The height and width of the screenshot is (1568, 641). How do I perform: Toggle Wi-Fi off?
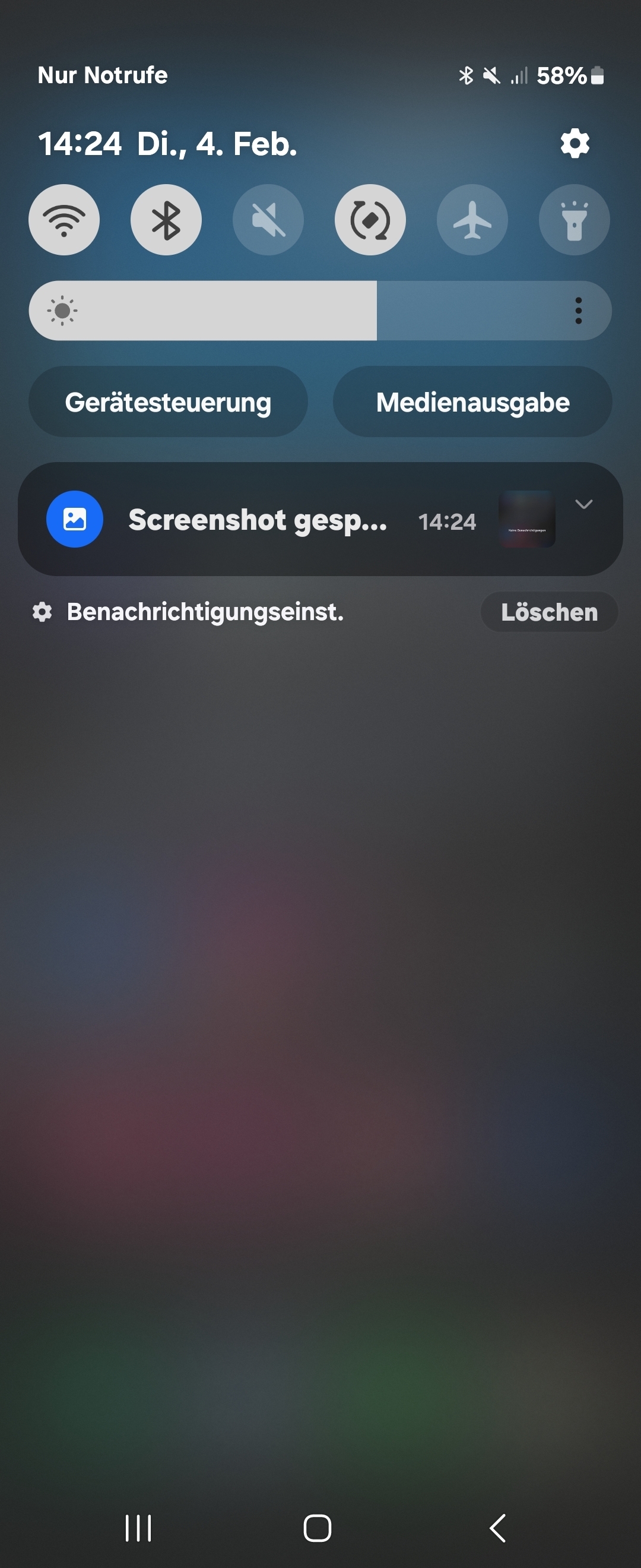(x=64, y=220)
